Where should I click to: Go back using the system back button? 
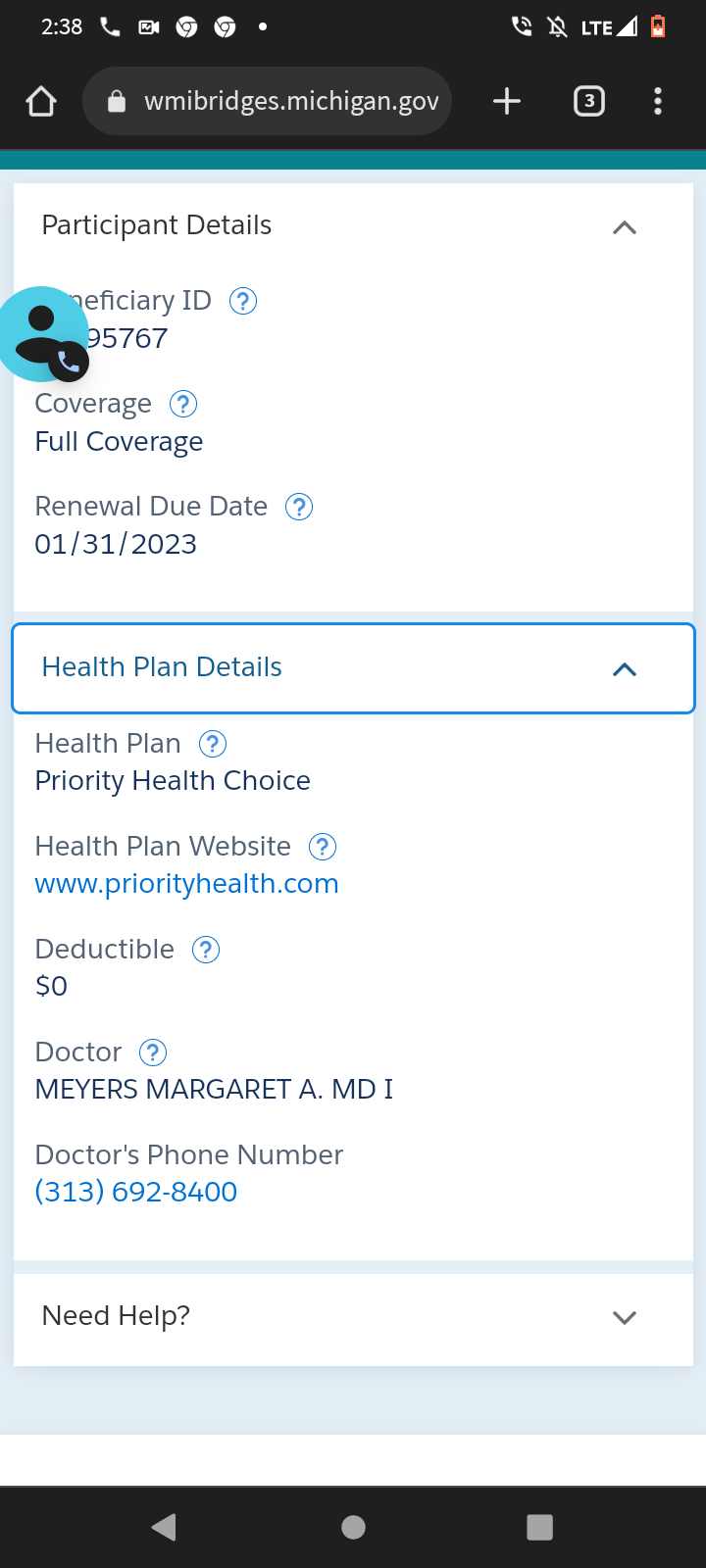point(165,1527)
